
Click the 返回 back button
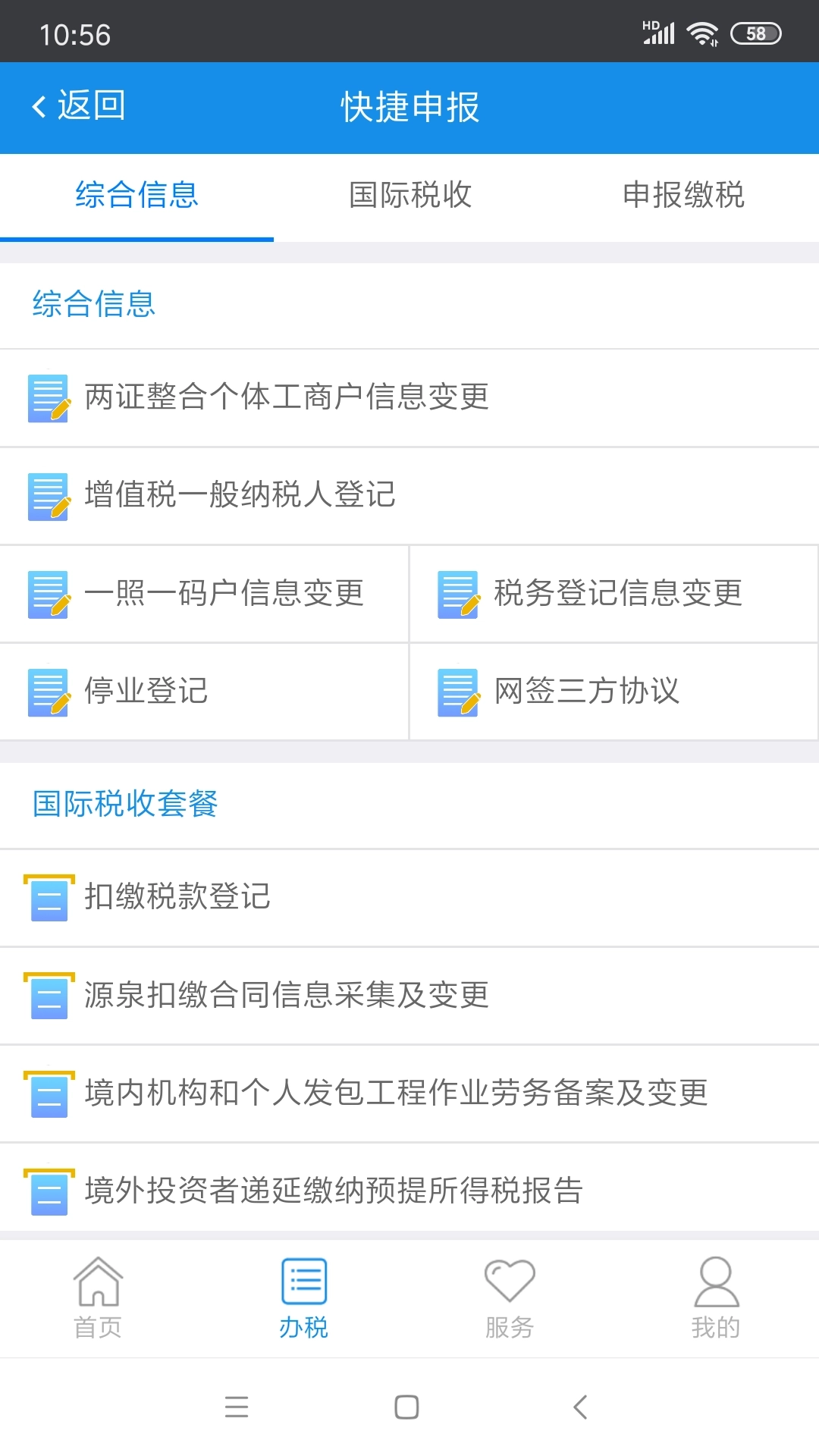pos(79,107)
